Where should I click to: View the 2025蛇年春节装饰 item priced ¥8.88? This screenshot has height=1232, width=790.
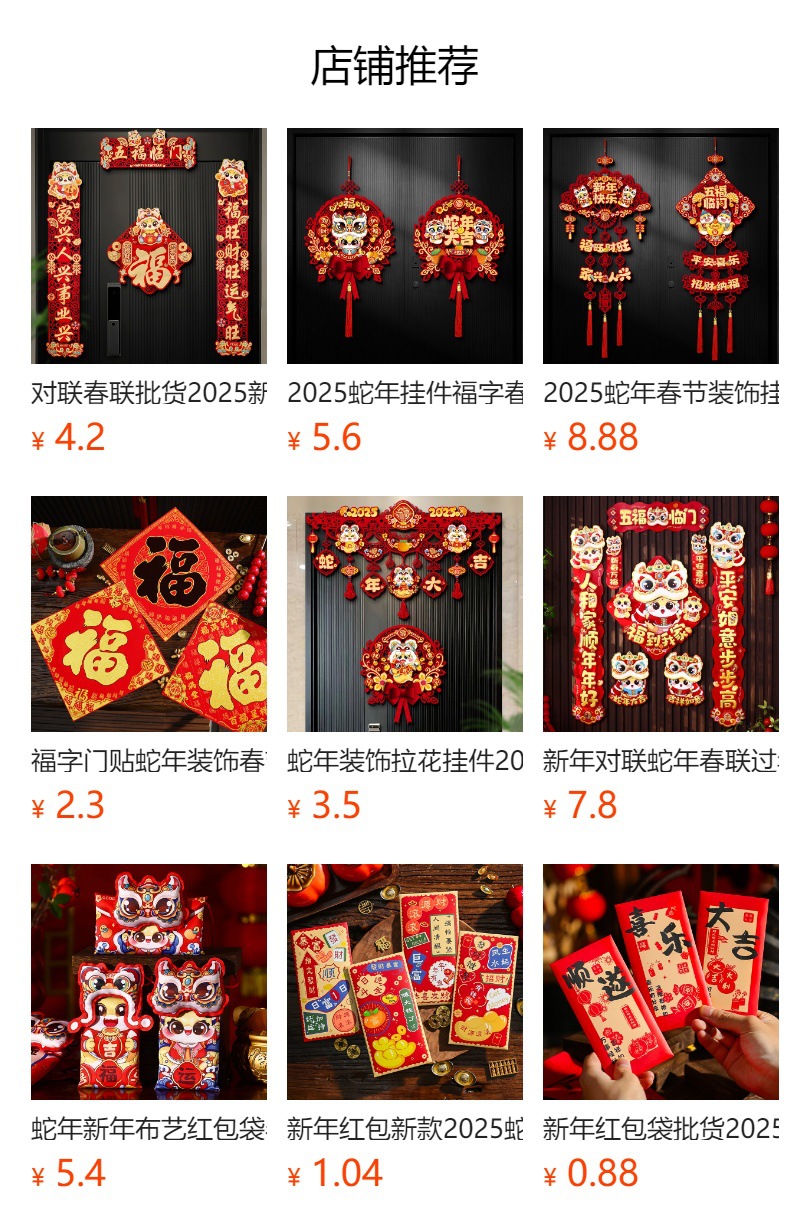tap(660, 246)
